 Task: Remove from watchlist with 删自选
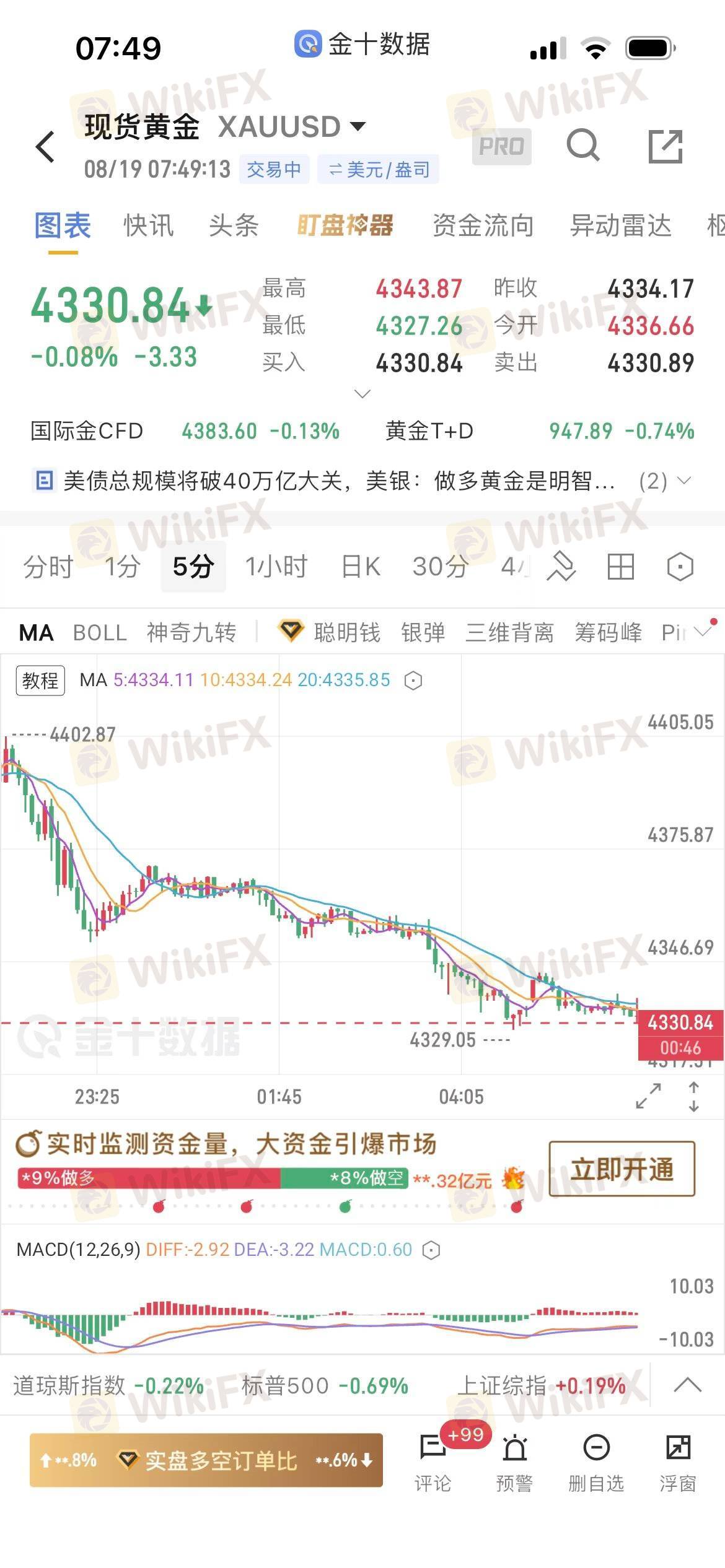(596, 1464)
